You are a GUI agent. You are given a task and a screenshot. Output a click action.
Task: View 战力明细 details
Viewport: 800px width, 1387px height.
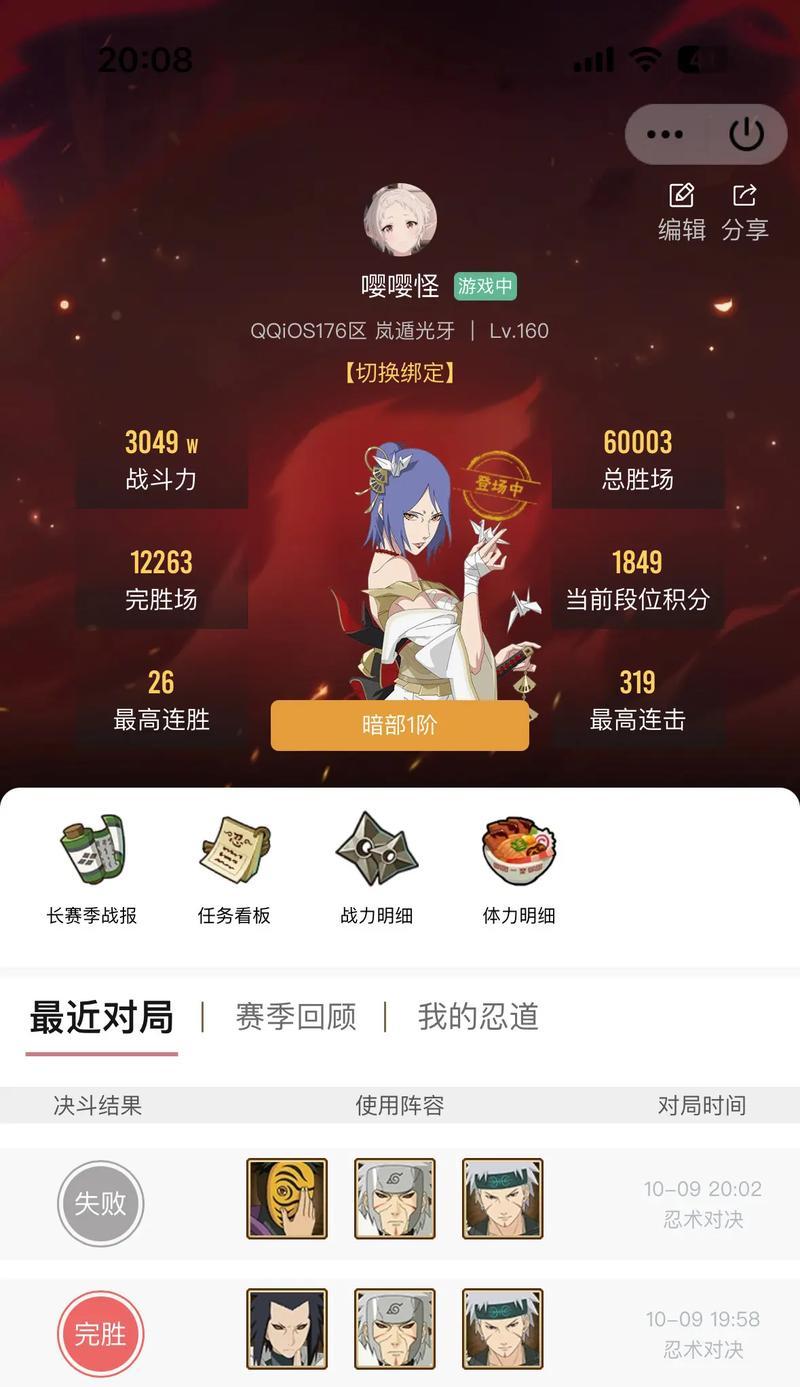coord(376,867)
